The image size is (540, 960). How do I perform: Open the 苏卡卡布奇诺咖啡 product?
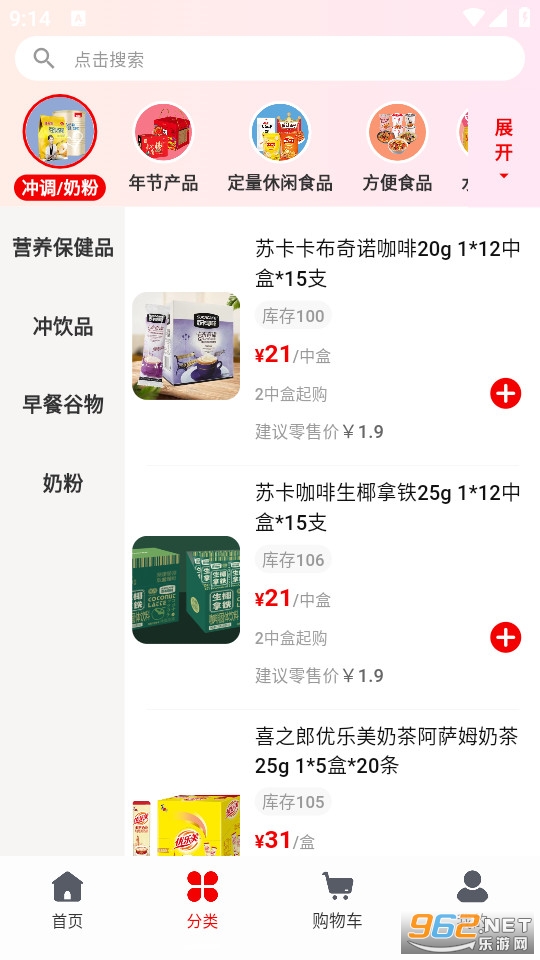tap(387, 264)
